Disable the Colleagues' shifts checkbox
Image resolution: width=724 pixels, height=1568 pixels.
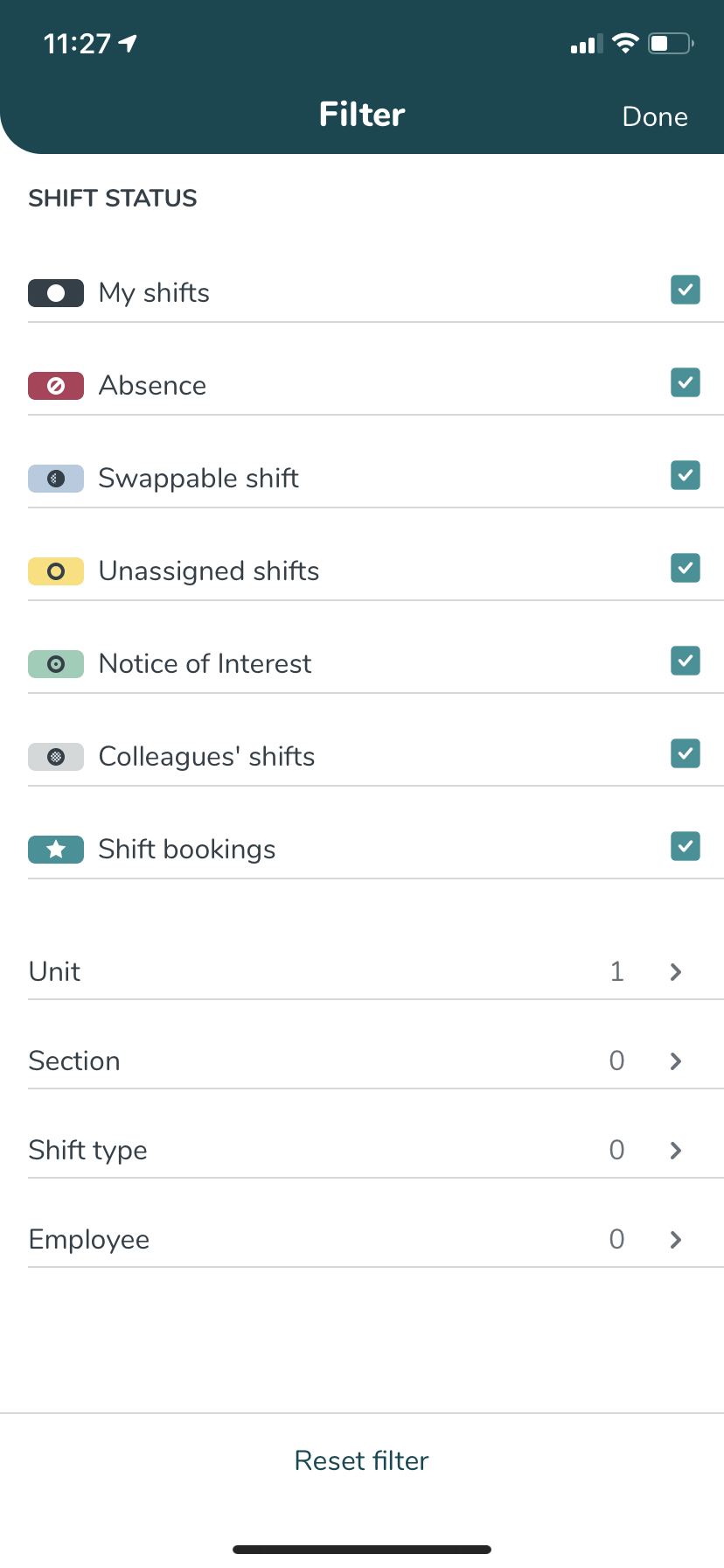[686, 753]
